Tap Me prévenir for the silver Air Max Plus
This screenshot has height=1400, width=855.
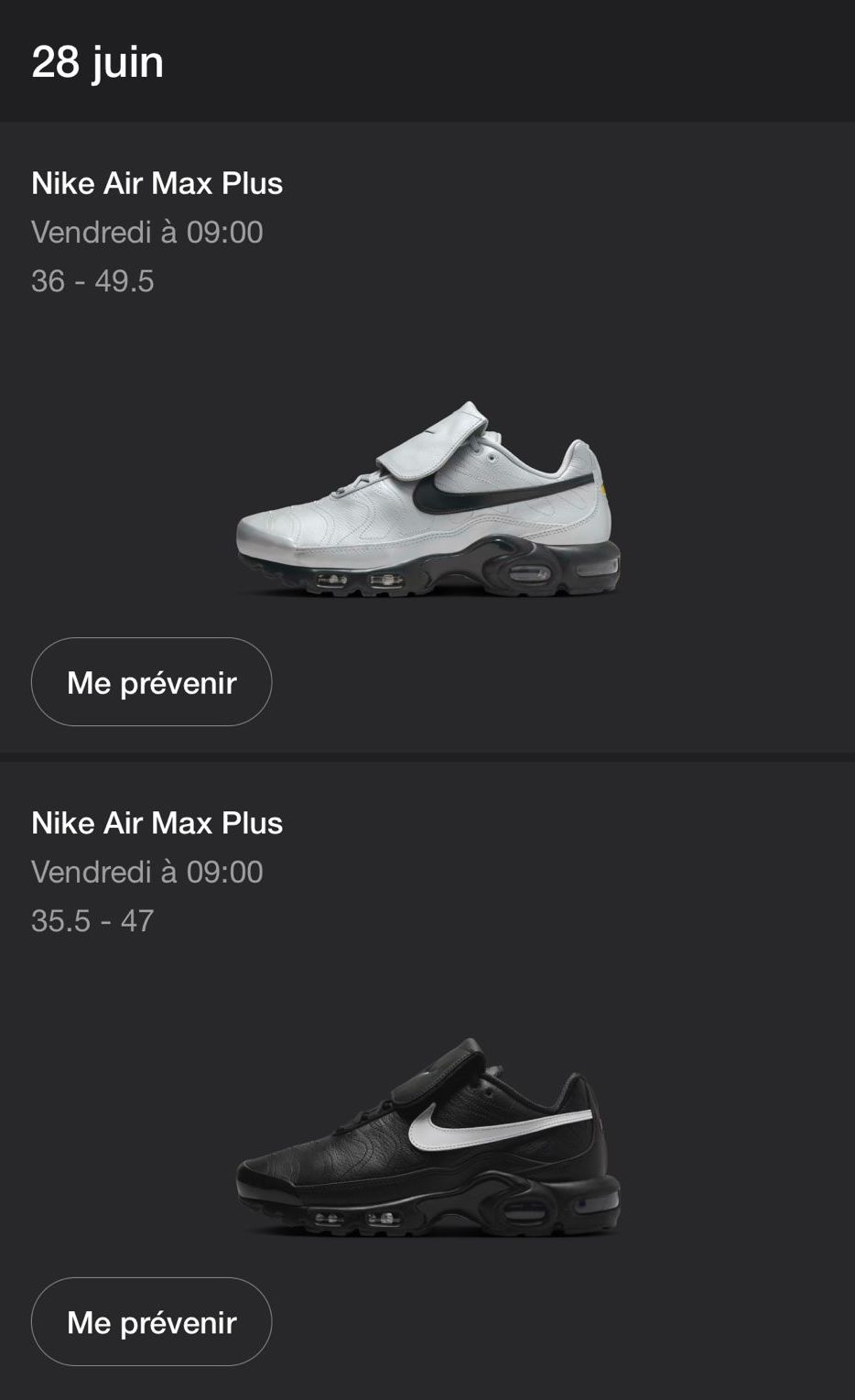coord(151,682)
